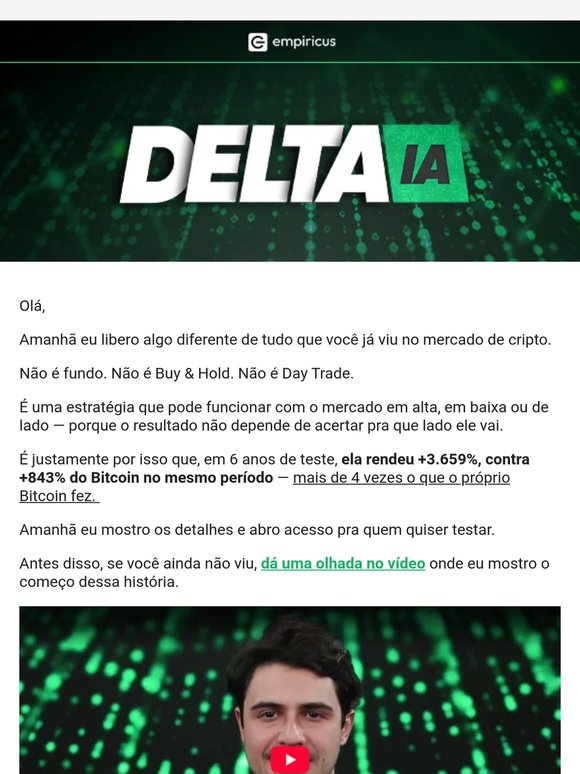This screenshot has height=774, width=580.
Task: Open the 'dá uma olhada no vídeo' link
Action: pos(343,563)
